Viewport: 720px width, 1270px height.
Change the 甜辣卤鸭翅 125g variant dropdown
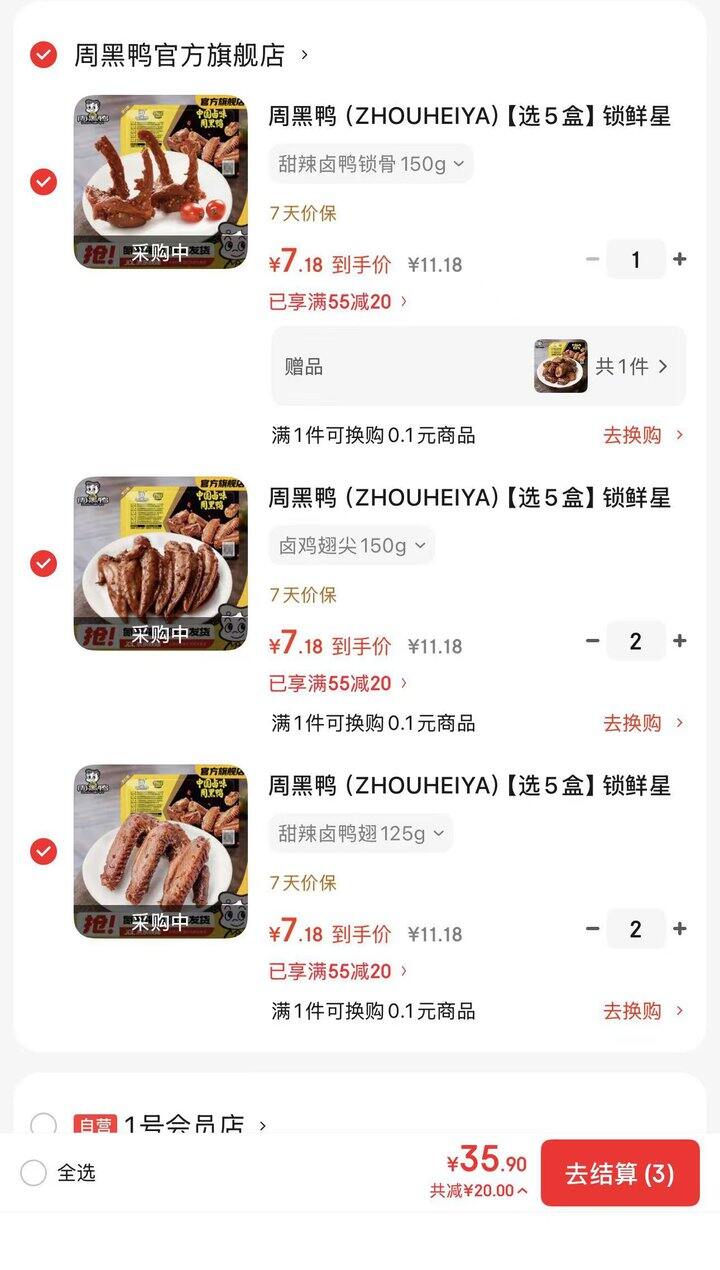pos(360,833)
